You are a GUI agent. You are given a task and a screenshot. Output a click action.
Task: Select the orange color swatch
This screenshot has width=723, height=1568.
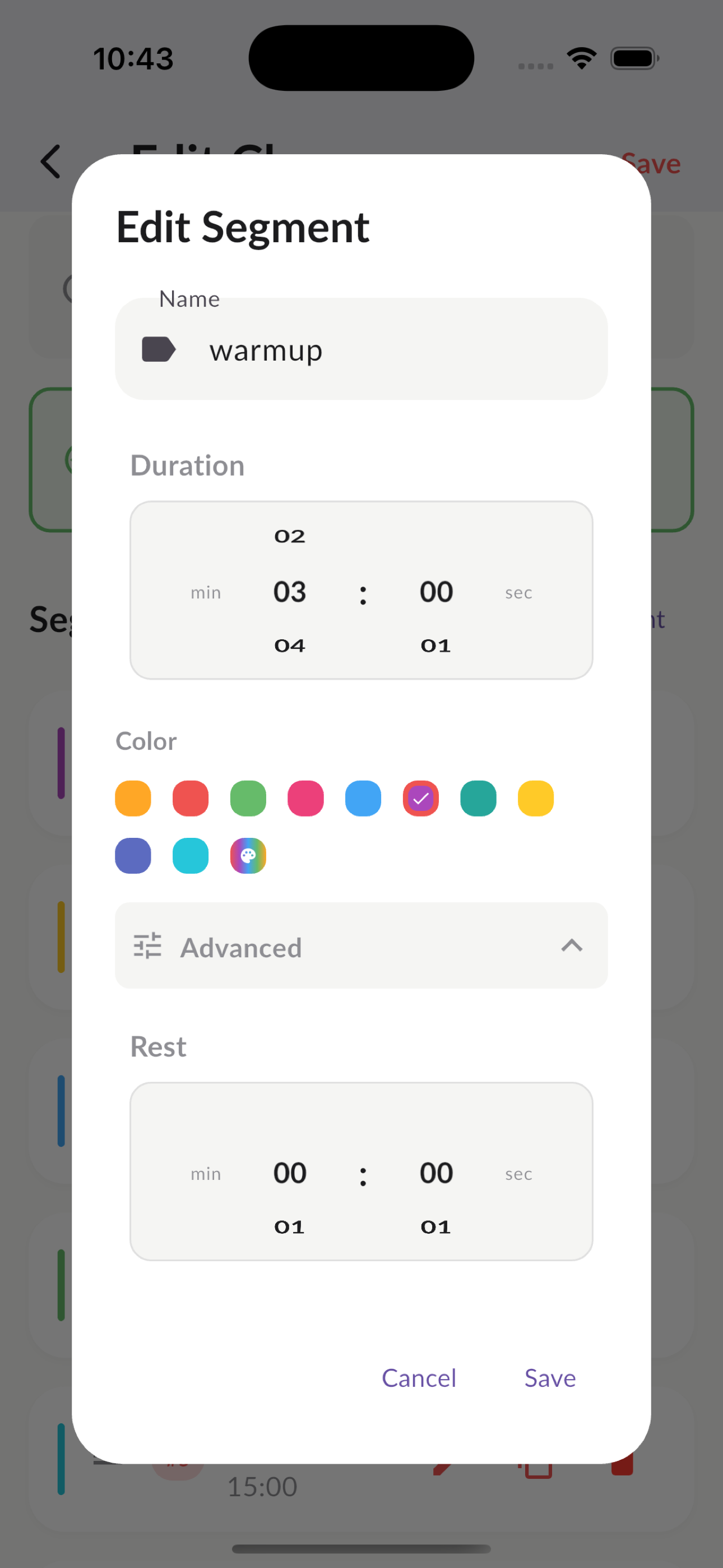[x=133, y=798]
